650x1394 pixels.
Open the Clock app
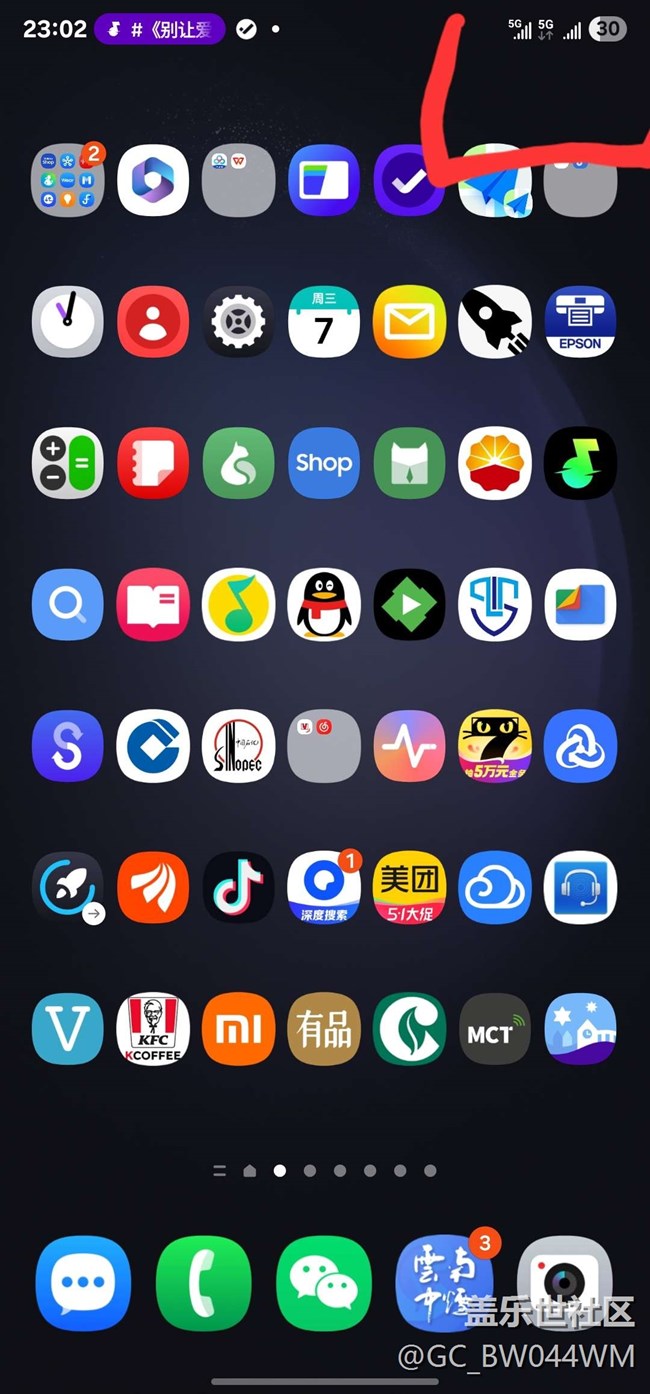point(67,321)
